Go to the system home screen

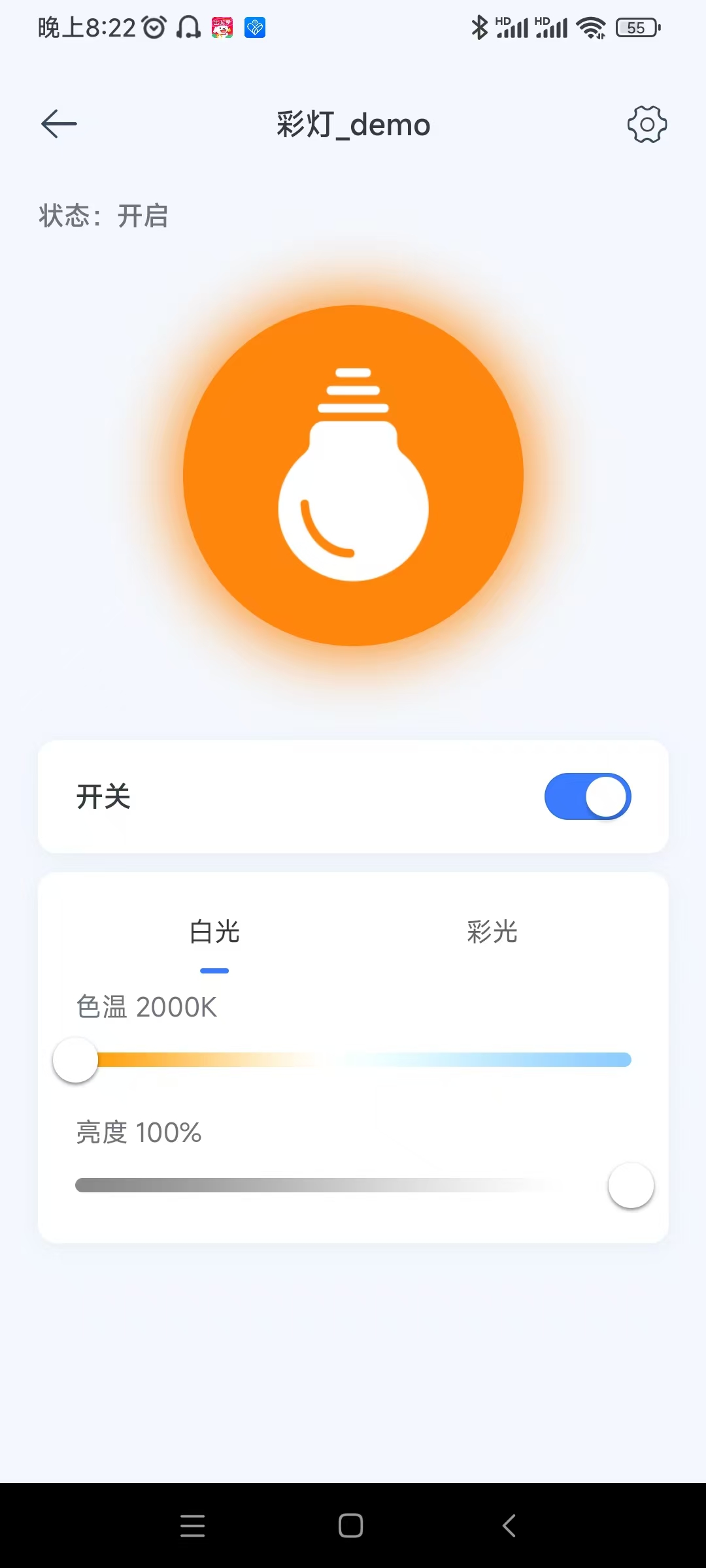(351, 1526)
